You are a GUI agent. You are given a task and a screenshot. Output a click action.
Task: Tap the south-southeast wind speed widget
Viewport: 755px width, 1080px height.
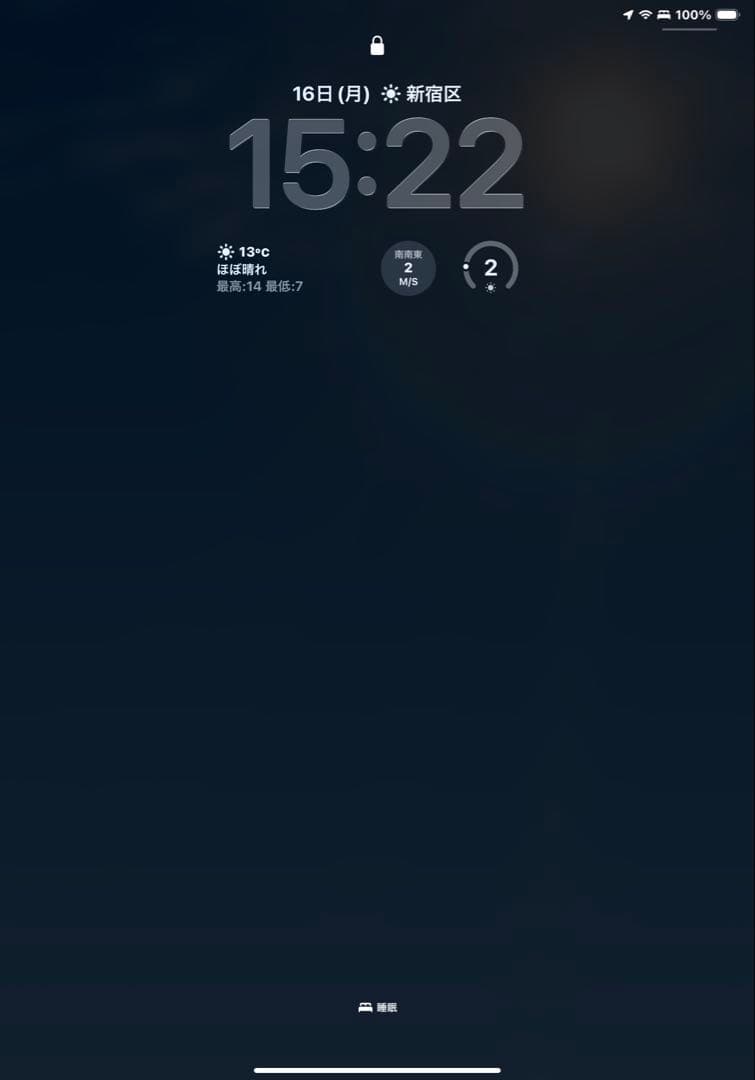click(408, 269)
